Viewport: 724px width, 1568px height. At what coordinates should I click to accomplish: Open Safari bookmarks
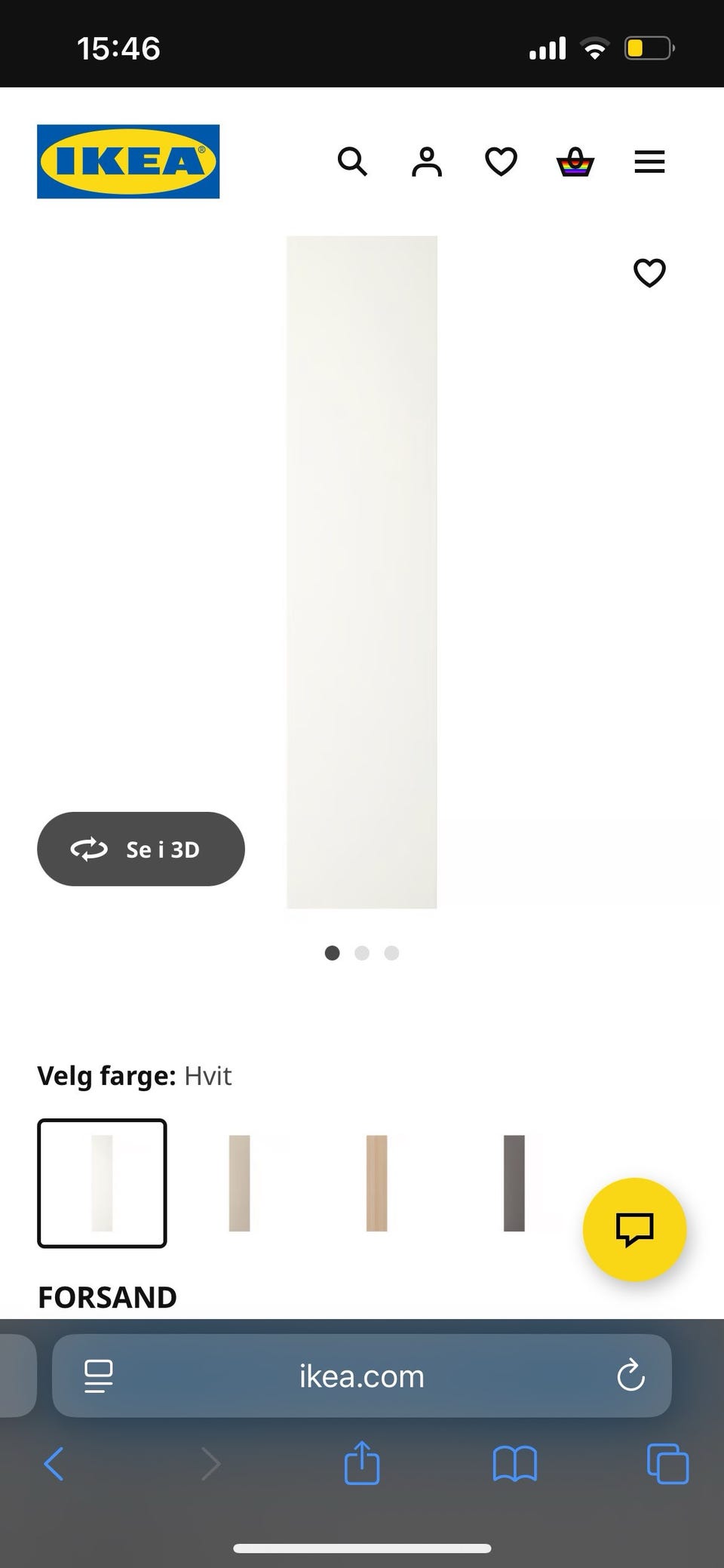coord(514,1464)
